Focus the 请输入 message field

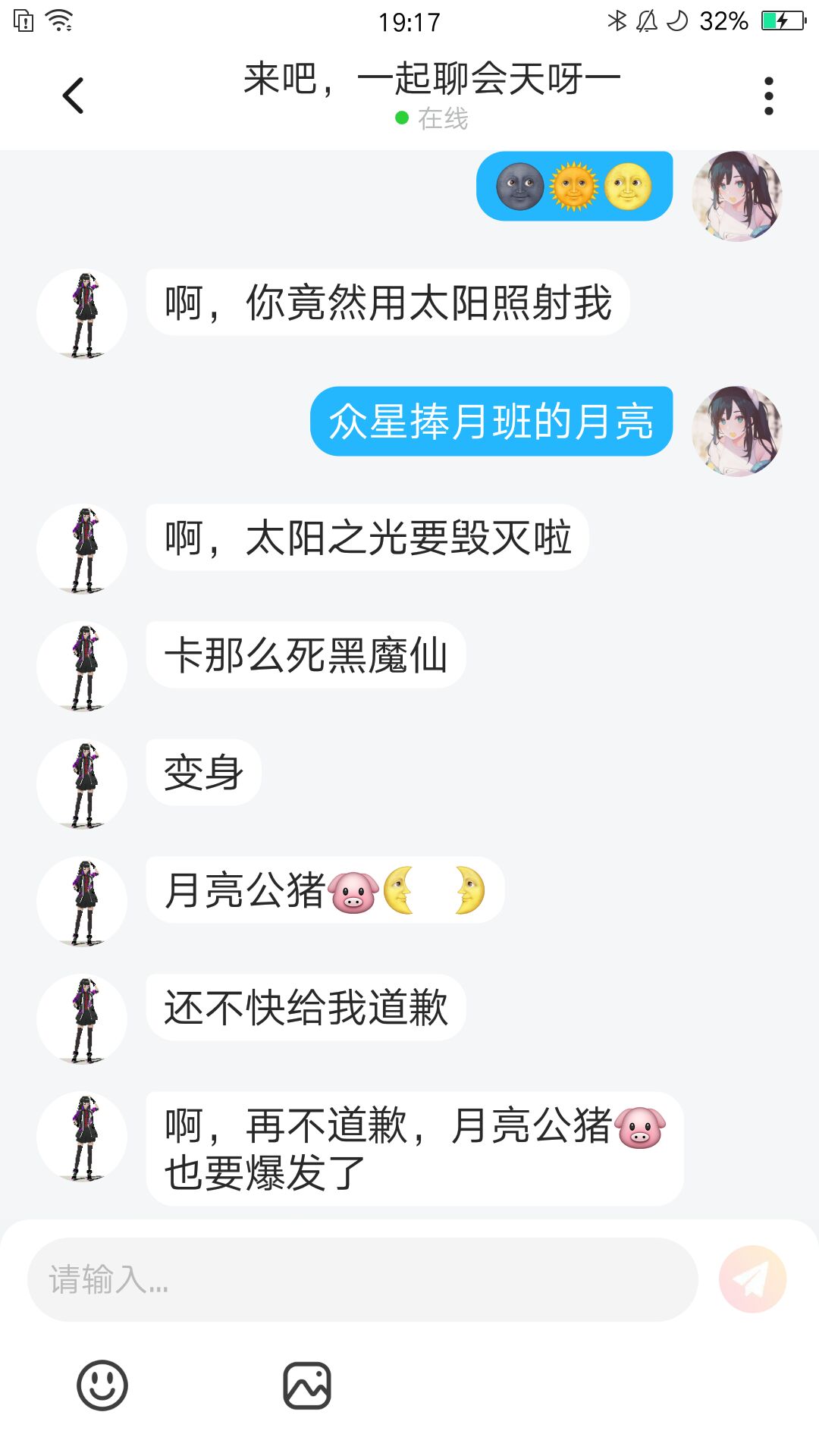tap(362, 1279)
